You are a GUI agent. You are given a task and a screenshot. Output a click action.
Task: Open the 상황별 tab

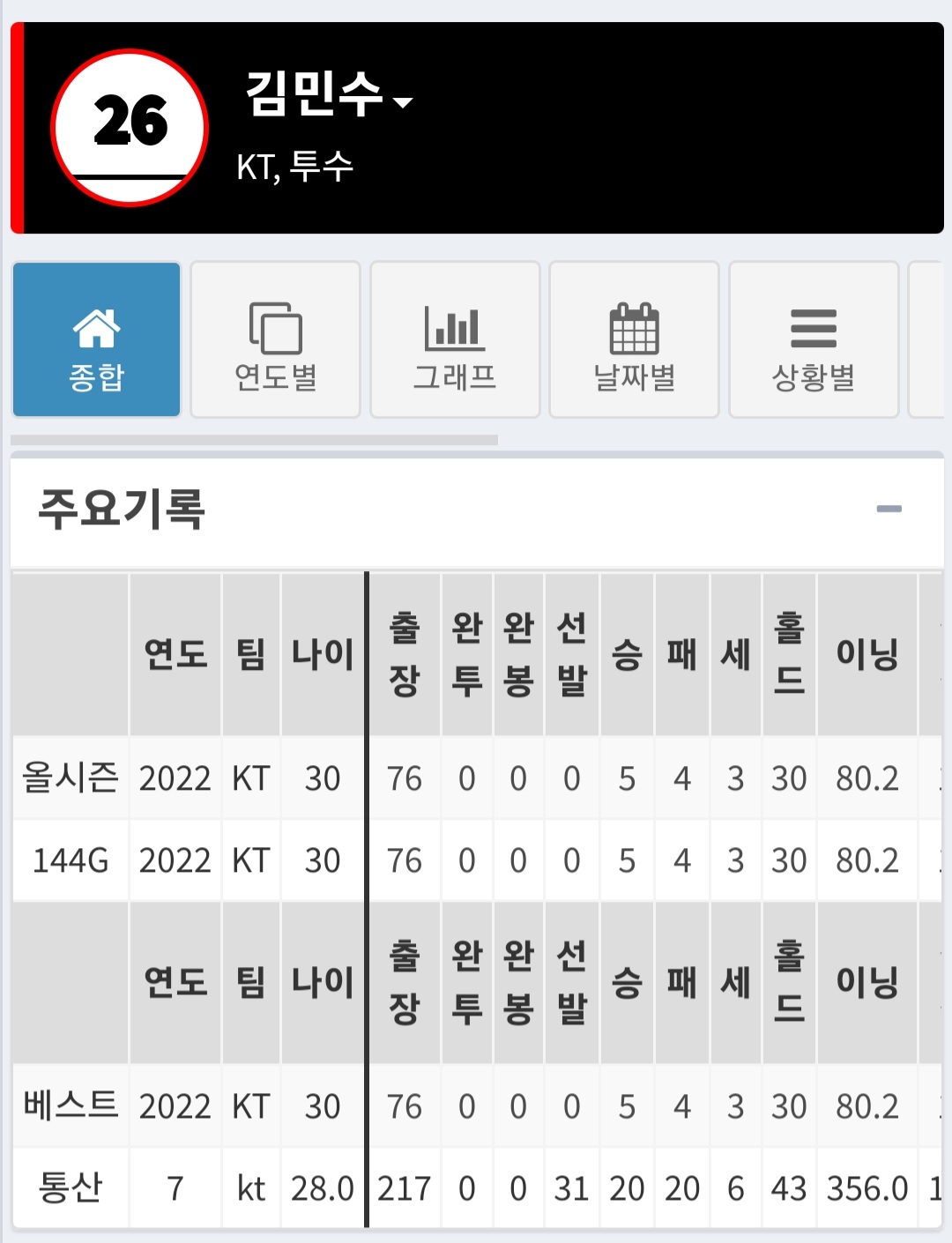pyautogui.click(x=813, y=339)
